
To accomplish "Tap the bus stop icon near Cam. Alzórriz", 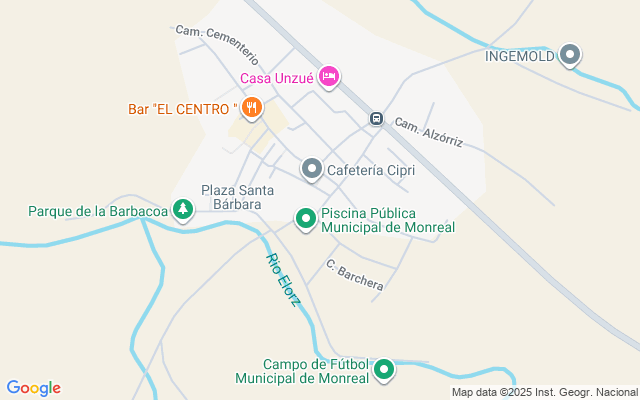I will click(x=376, y=118).
